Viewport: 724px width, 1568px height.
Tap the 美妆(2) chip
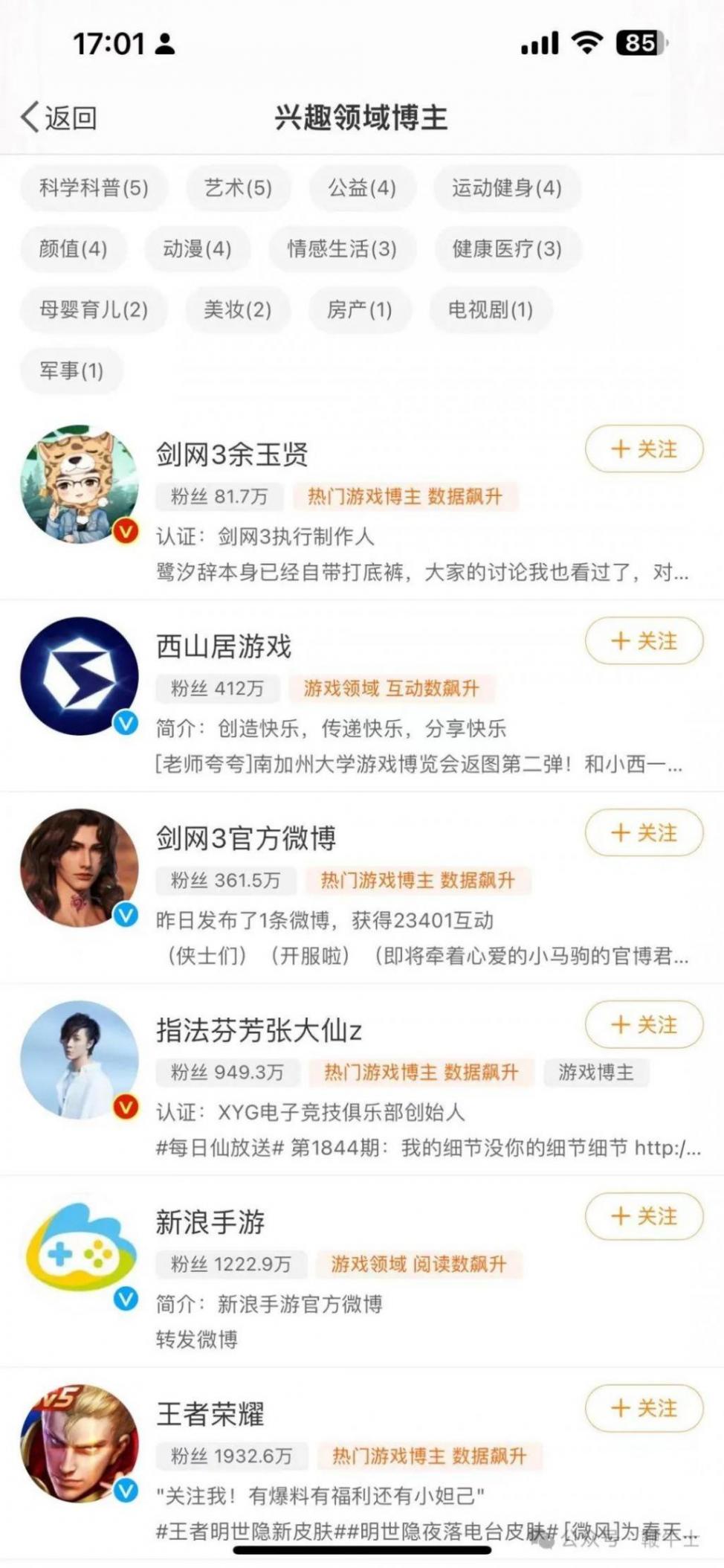[238, 309]
